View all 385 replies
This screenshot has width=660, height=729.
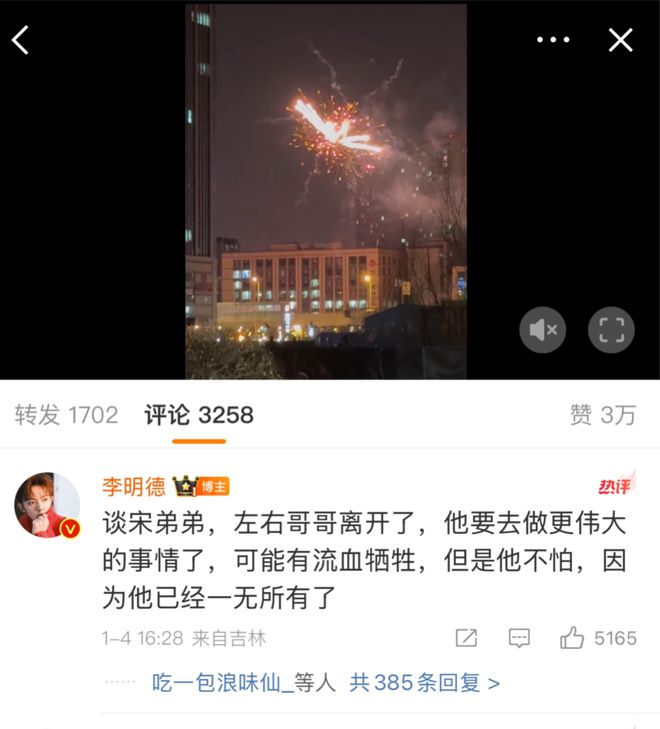click(x=424, y=683)
